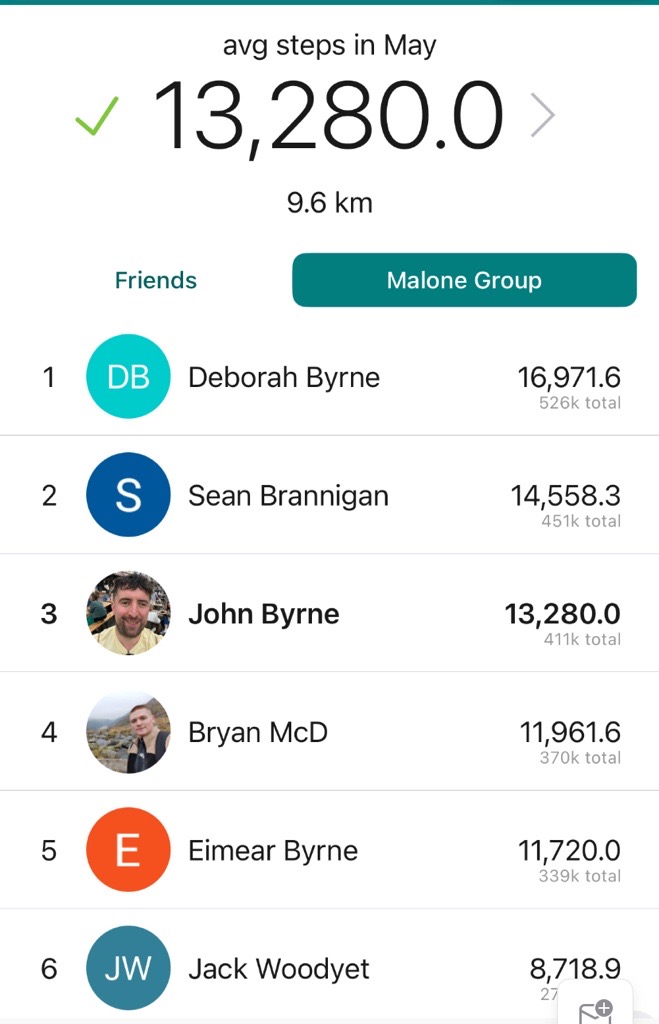Switch to the Friends tab
659x1024 pixels.
(156, 280)
